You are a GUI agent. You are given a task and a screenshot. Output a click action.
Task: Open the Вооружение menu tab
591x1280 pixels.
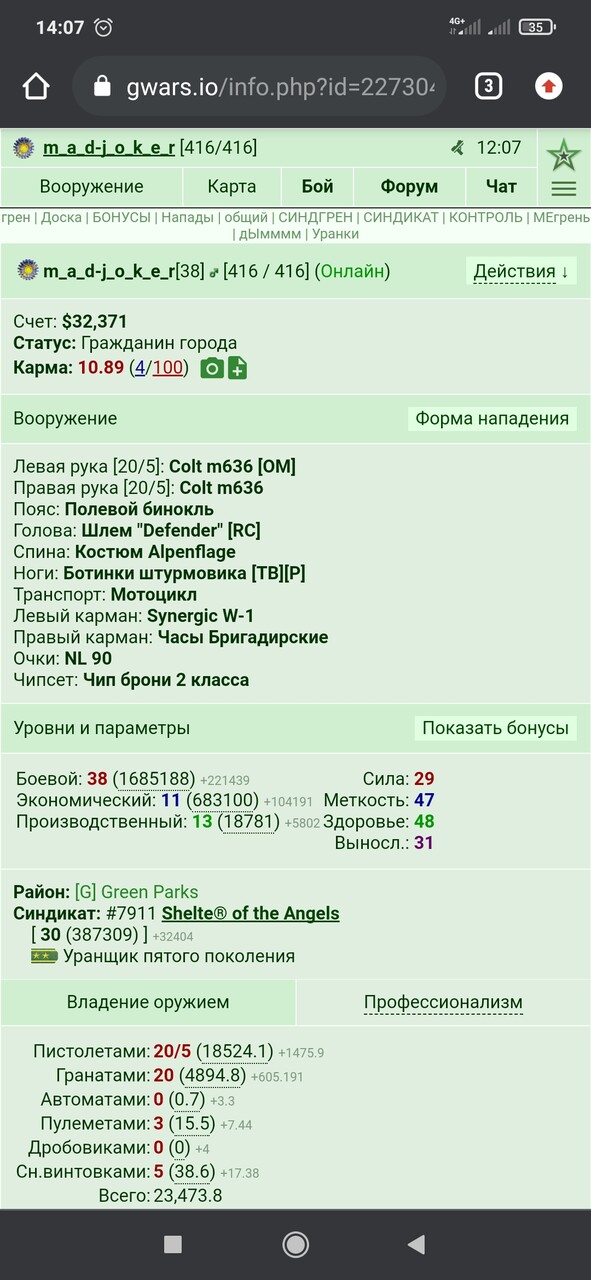[x=91, y=186]
